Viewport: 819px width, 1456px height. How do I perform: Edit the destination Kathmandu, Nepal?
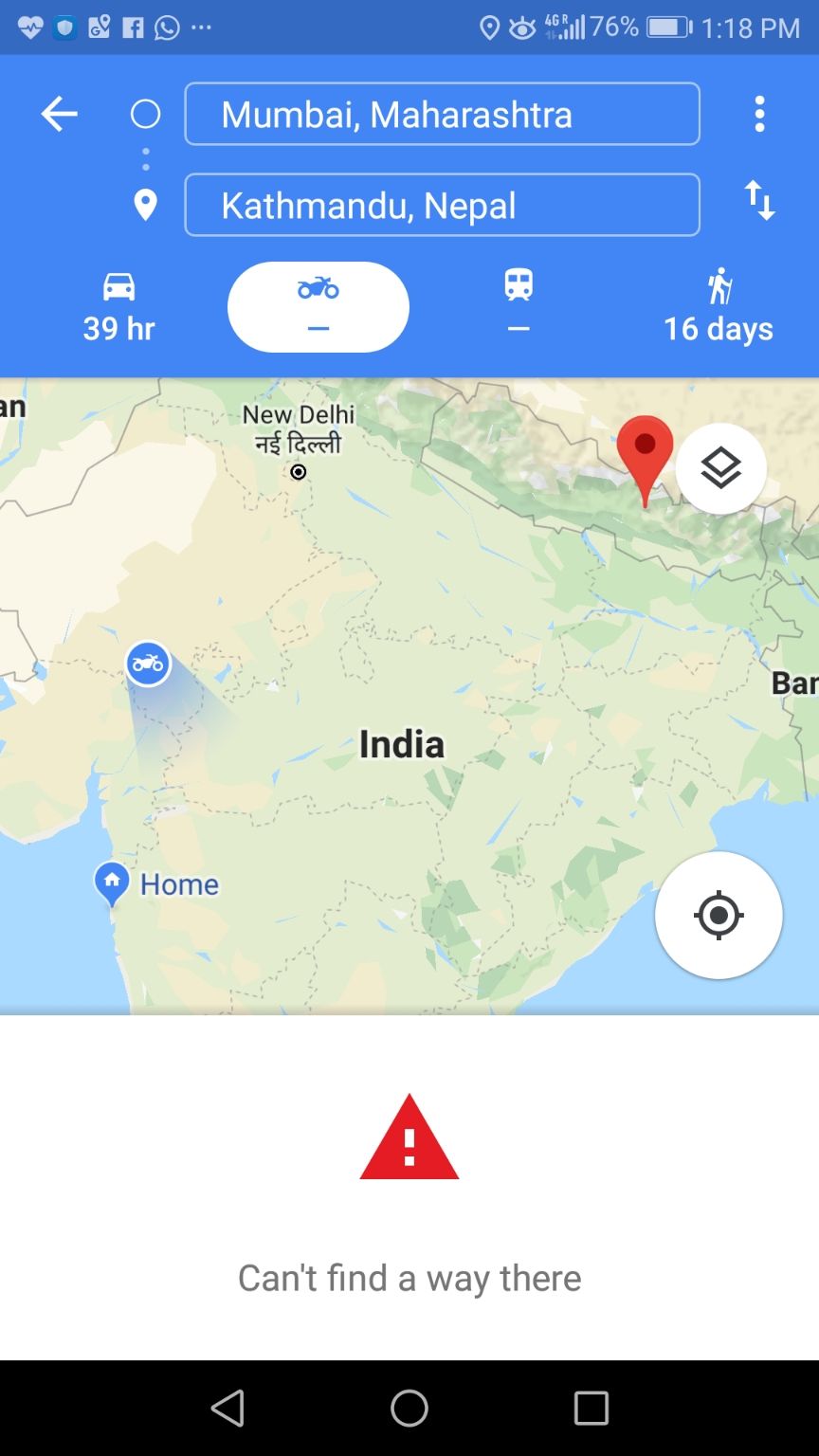point(442,205)
